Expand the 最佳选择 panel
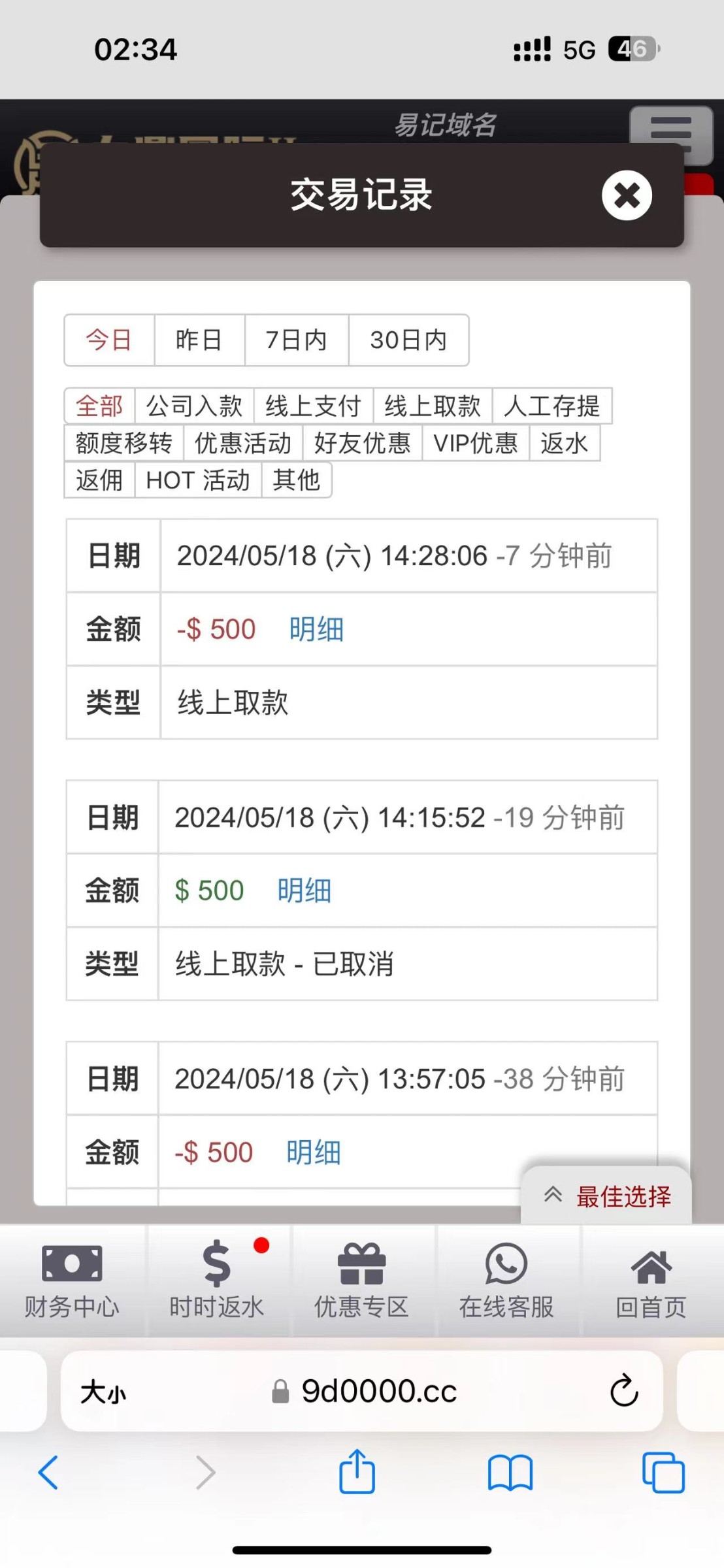The height and width of the screenshot is (1568, 724). click(607, 1196)
